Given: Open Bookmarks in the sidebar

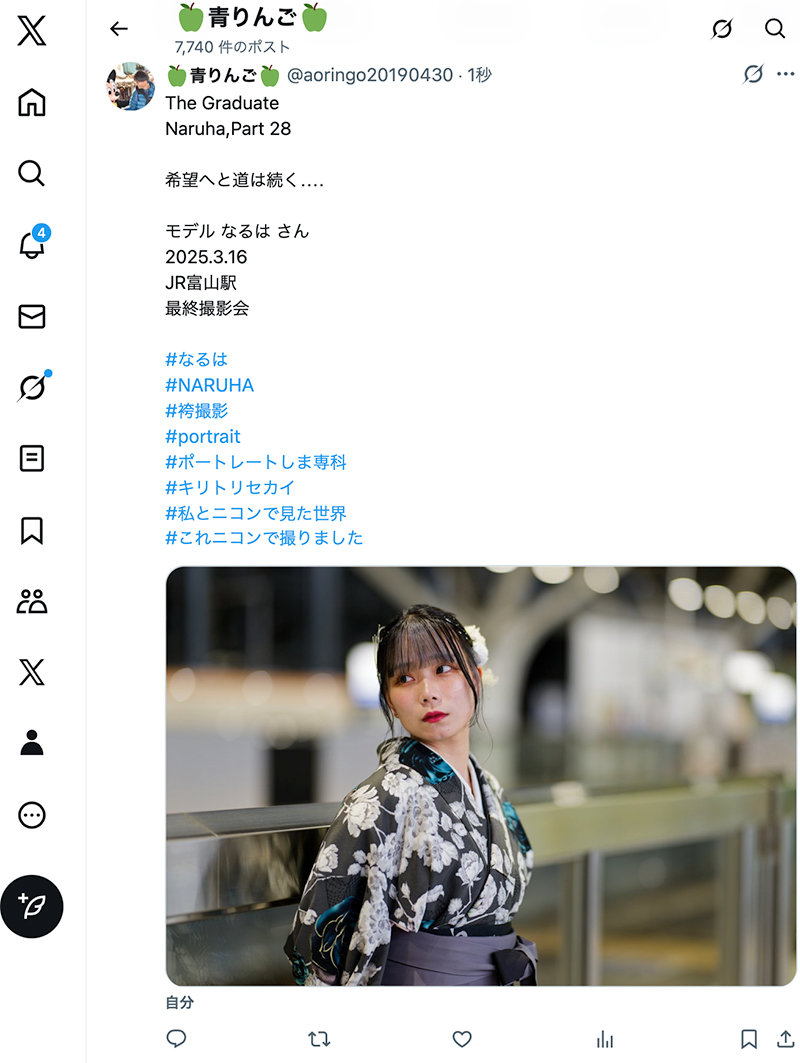Looking at the screenshot, I should point(32,530).
